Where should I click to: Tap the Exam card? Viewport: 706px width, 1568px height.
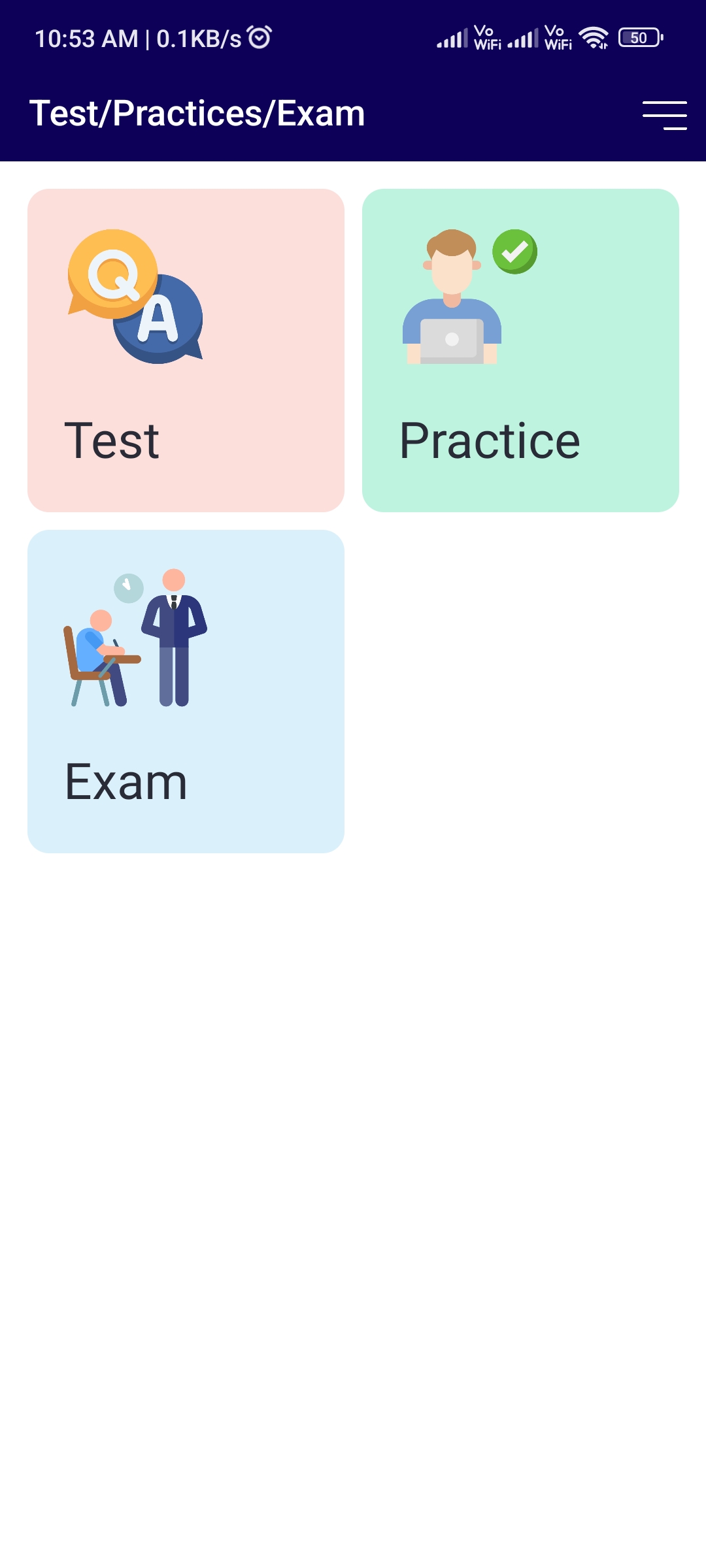186,691
